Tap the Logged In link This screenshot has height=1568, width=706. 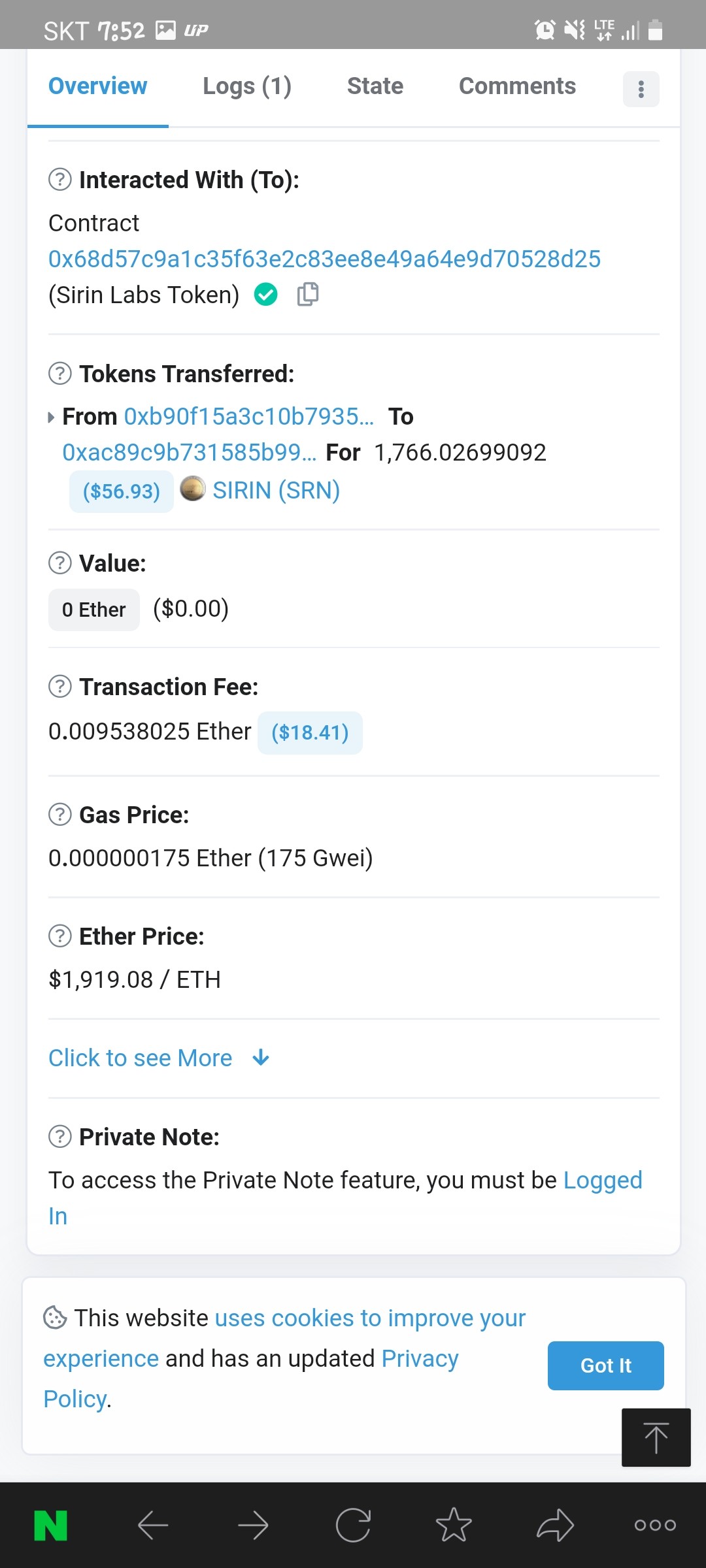pos(345,1198)
